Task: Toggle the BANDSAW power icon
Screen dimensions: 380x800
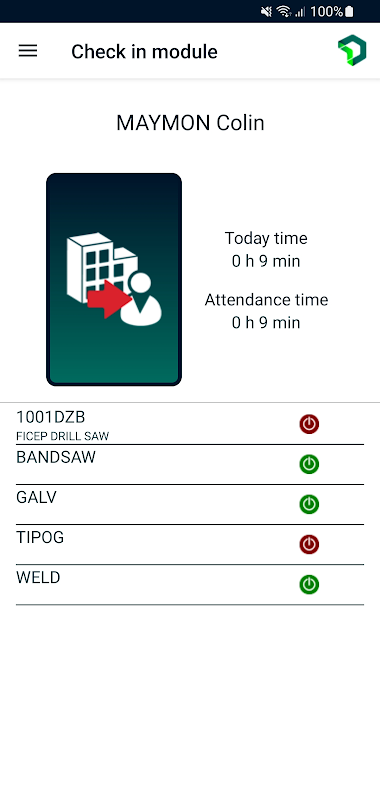Action: (x=309, y=464)
